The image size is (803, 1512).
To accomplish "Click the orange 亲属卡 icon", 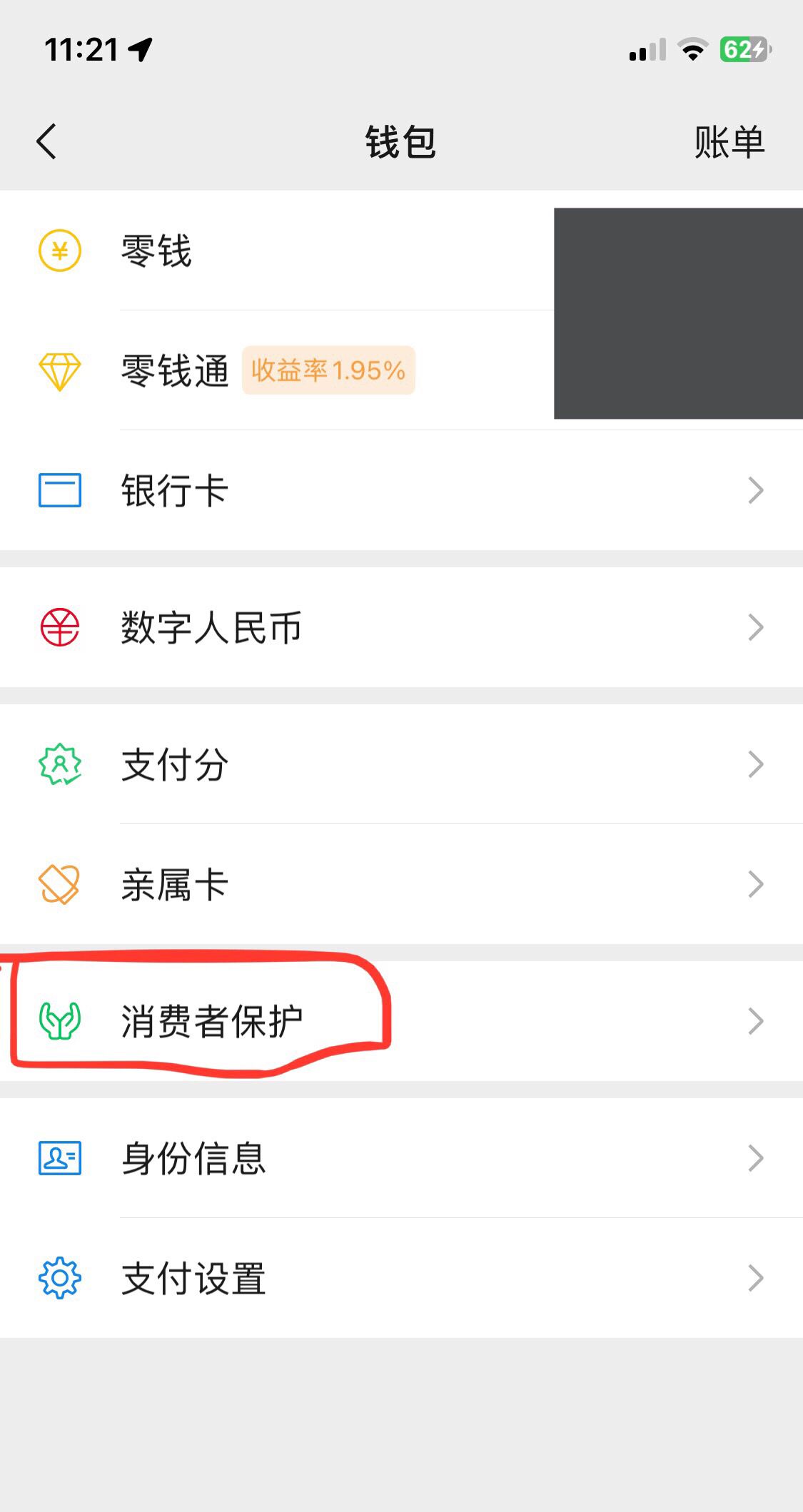I will (x=61, y=884).
